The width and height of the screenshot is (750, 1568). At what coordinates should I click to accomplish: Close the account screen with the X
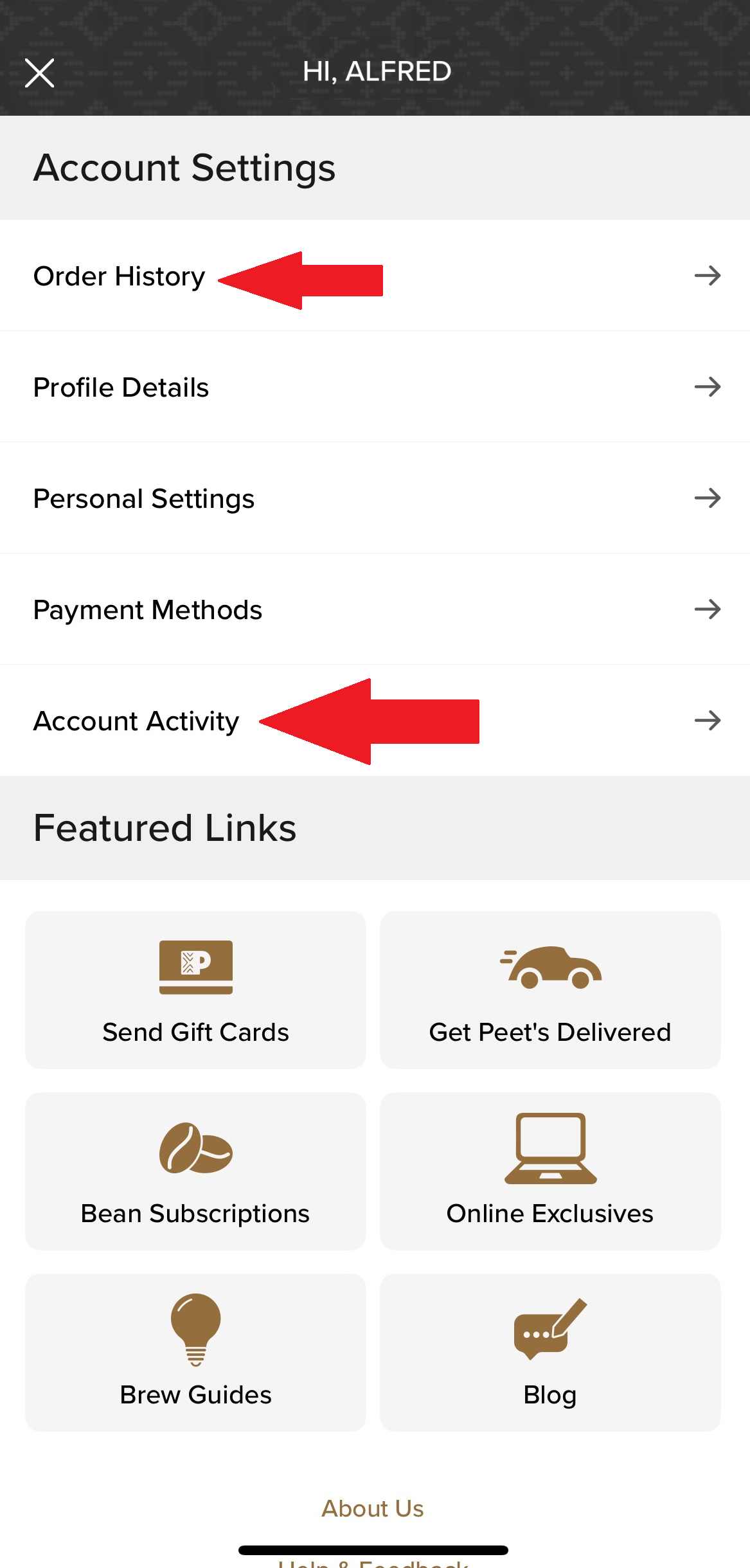(39, 72)
